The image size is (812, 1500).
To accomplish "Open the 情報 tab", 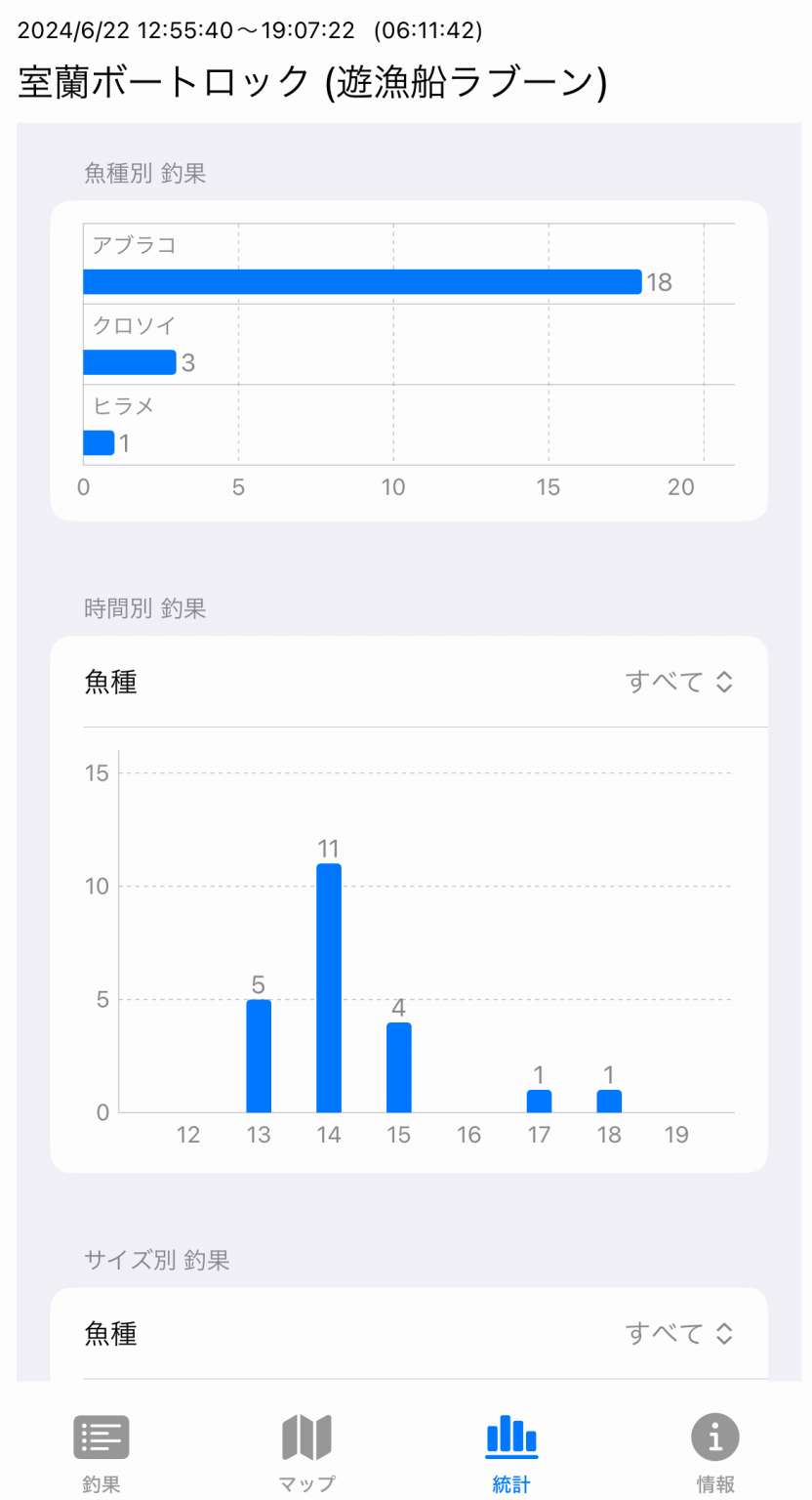I will [x=715, y=1453].
